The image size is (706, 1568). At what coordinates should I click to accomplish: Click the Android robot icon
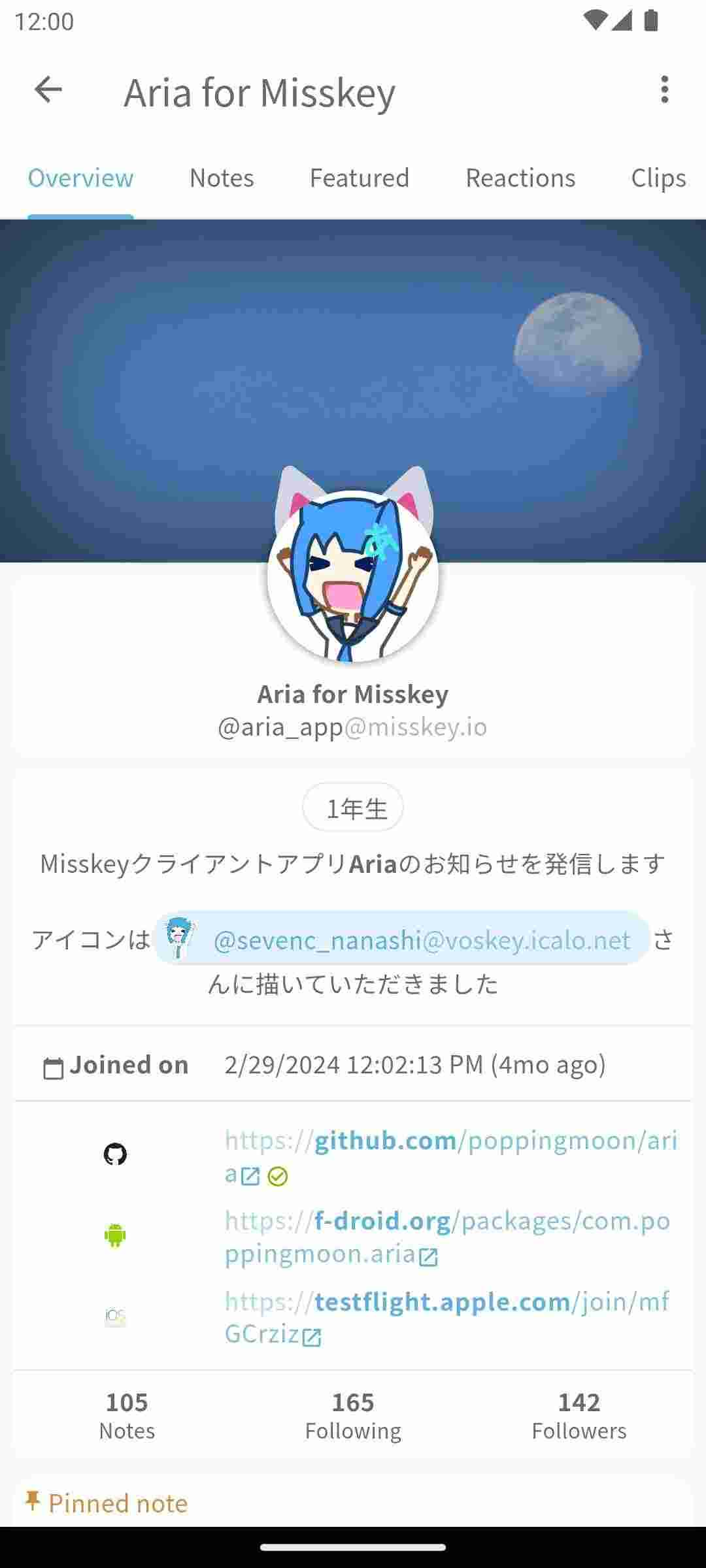coord(116,1235)
